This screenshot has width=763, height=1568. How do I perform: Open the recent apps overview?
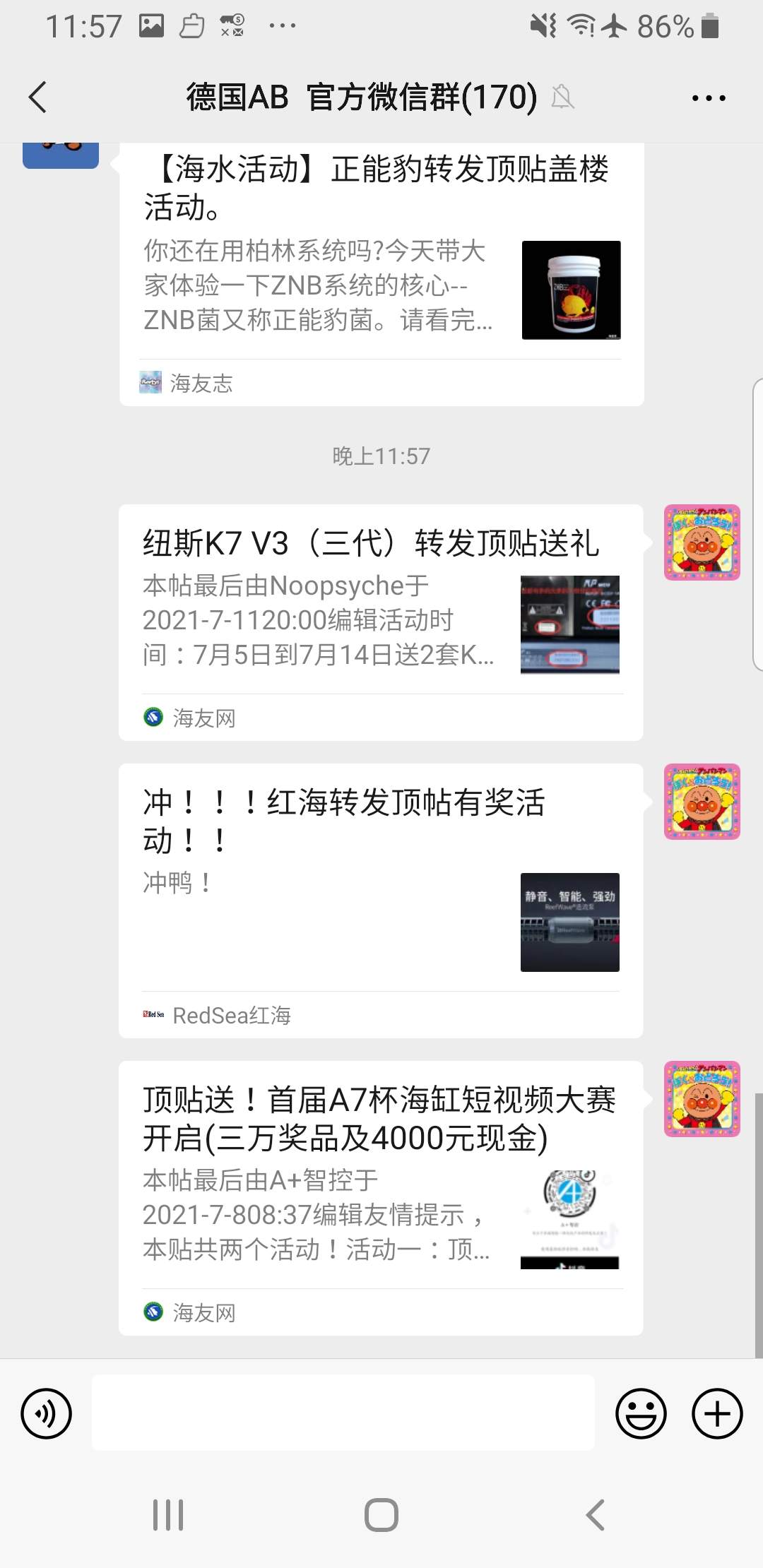(x=168, y=1514)
